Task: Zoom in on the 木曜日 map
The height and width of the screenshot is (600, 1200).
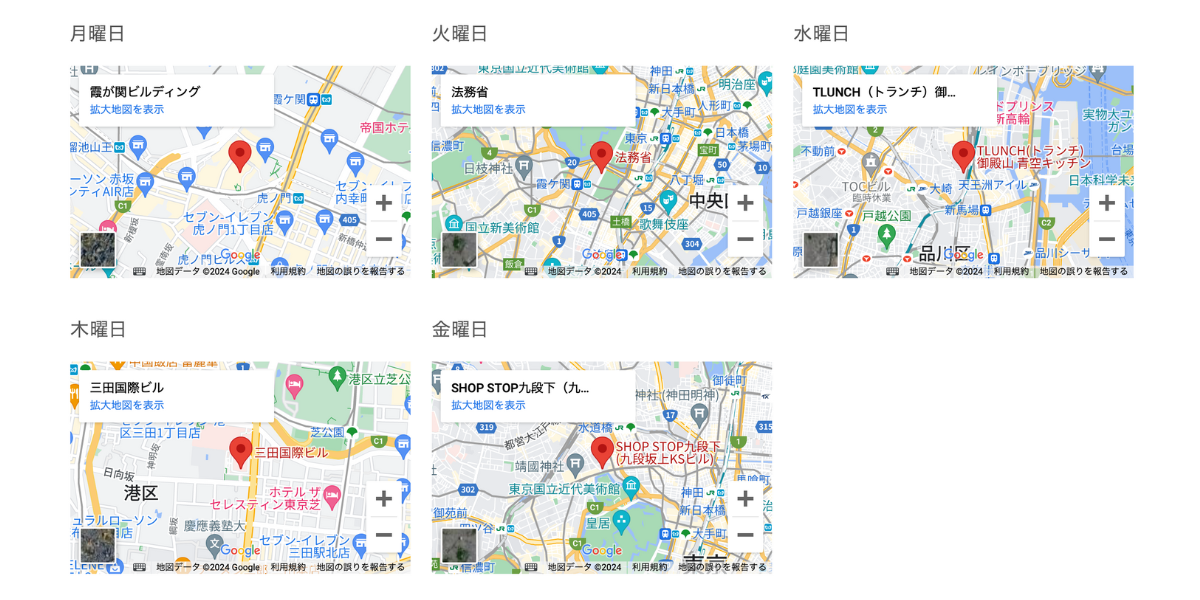Action: pyautogui.click(x=383, y=498)
